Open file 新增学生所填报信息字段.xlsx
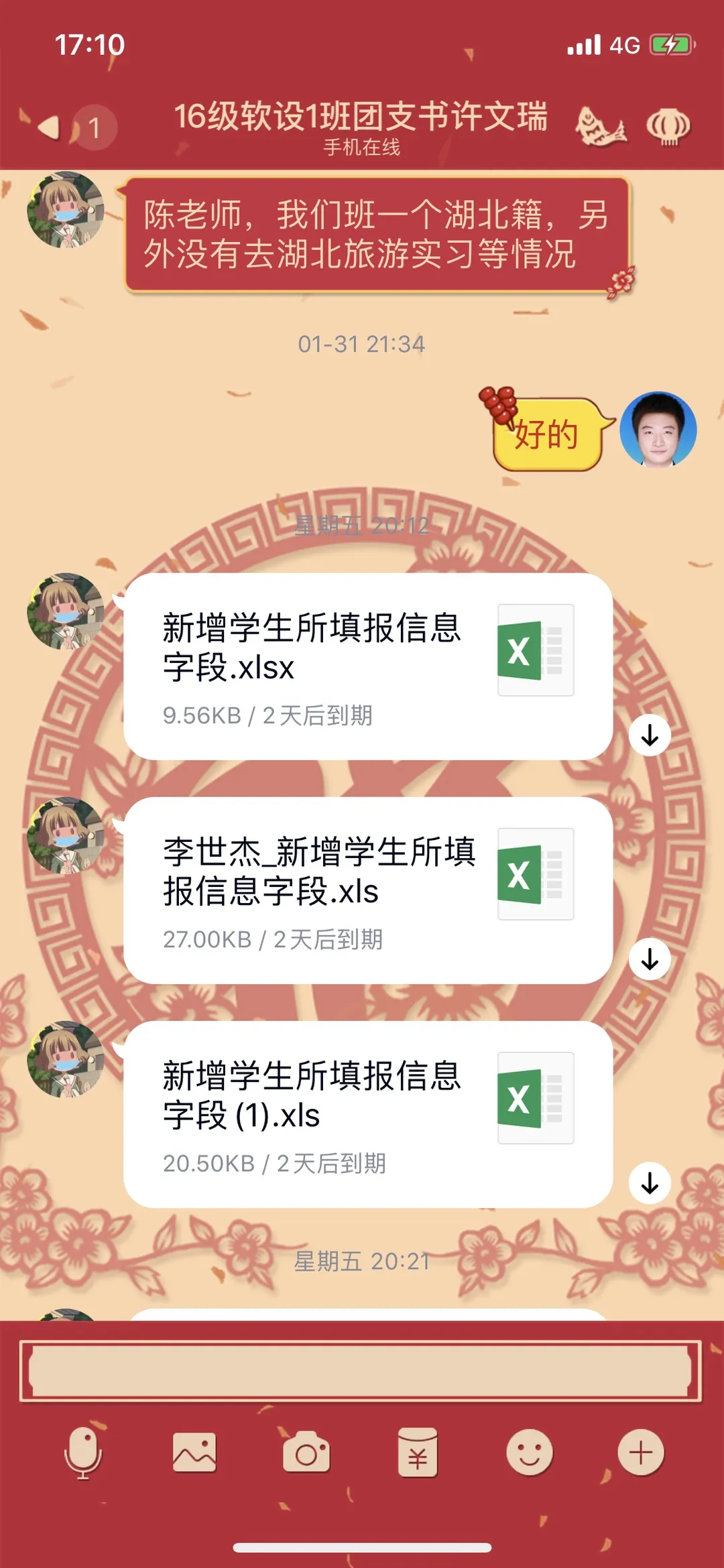The height and width of the screenshot is (1568, 724). [x=367, y=666]
